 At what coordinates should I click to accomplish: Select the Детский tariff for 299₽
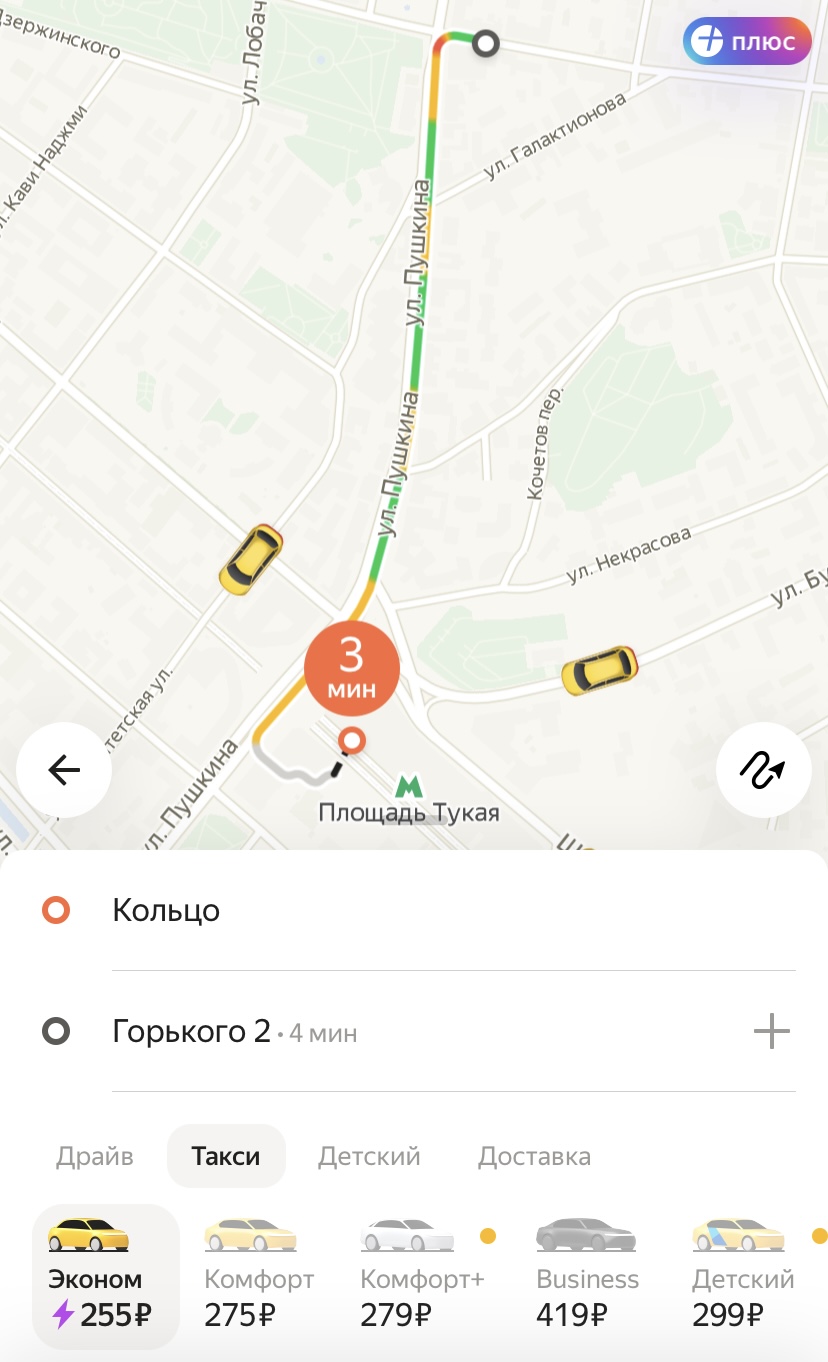click(742, 1275)
